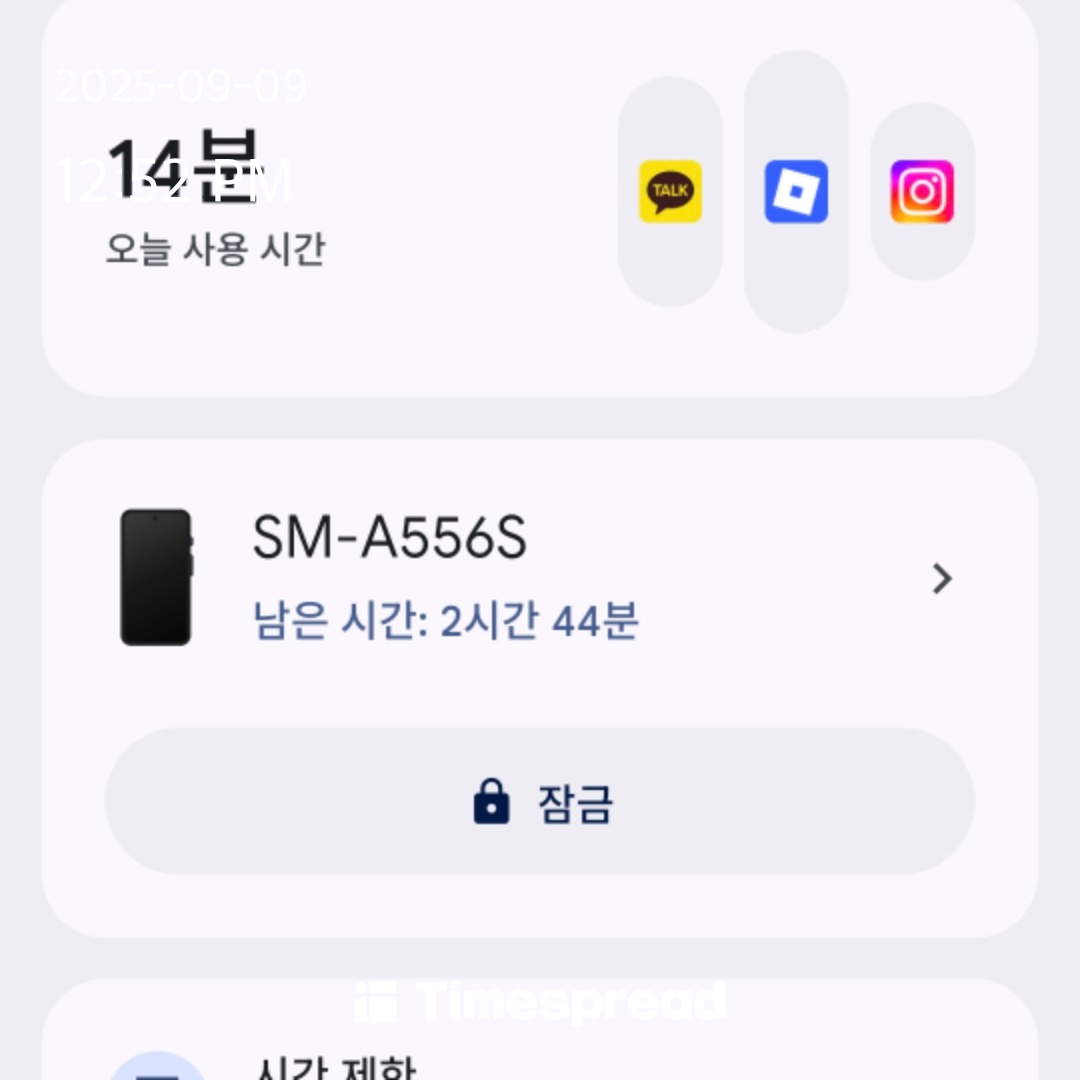Screen dimensions: 1080x1080
Task: Lock the device with the 잠금 button
Action: (540, 802)
